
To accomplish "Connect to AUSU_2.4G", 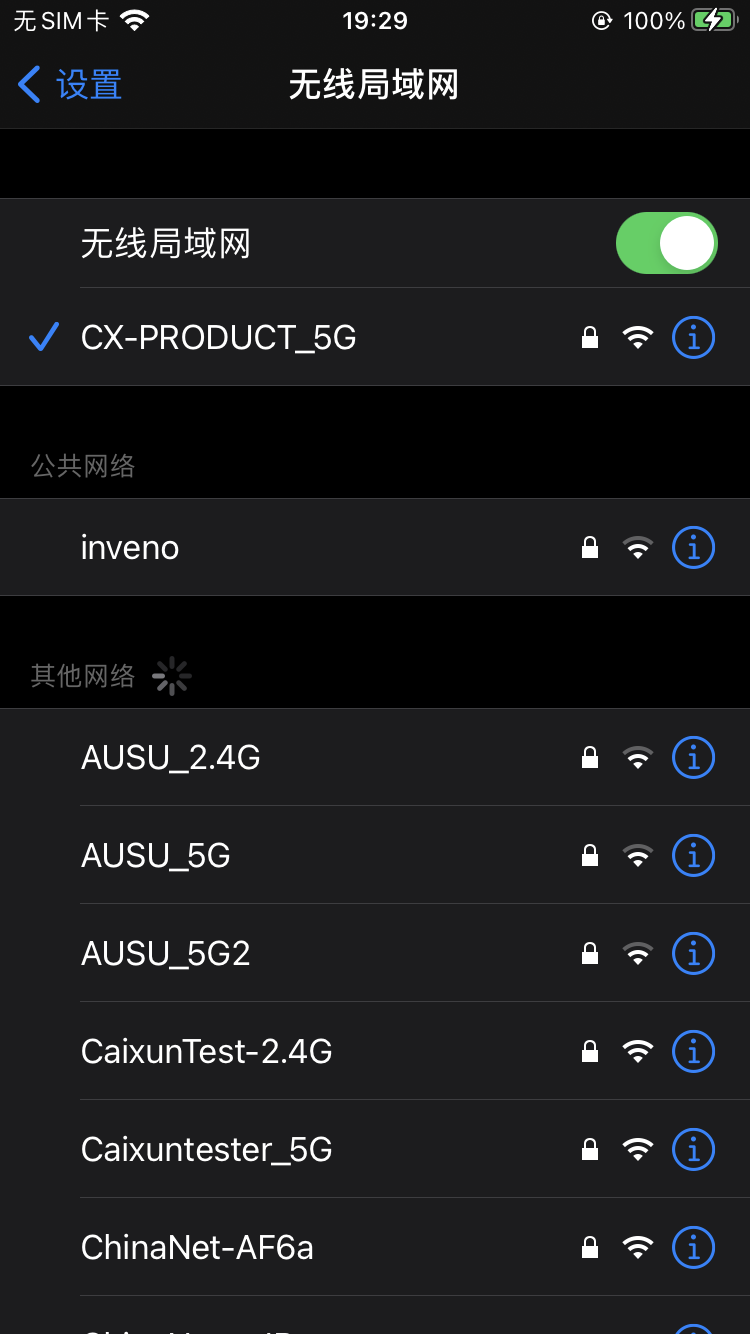I will click(171, 758).
